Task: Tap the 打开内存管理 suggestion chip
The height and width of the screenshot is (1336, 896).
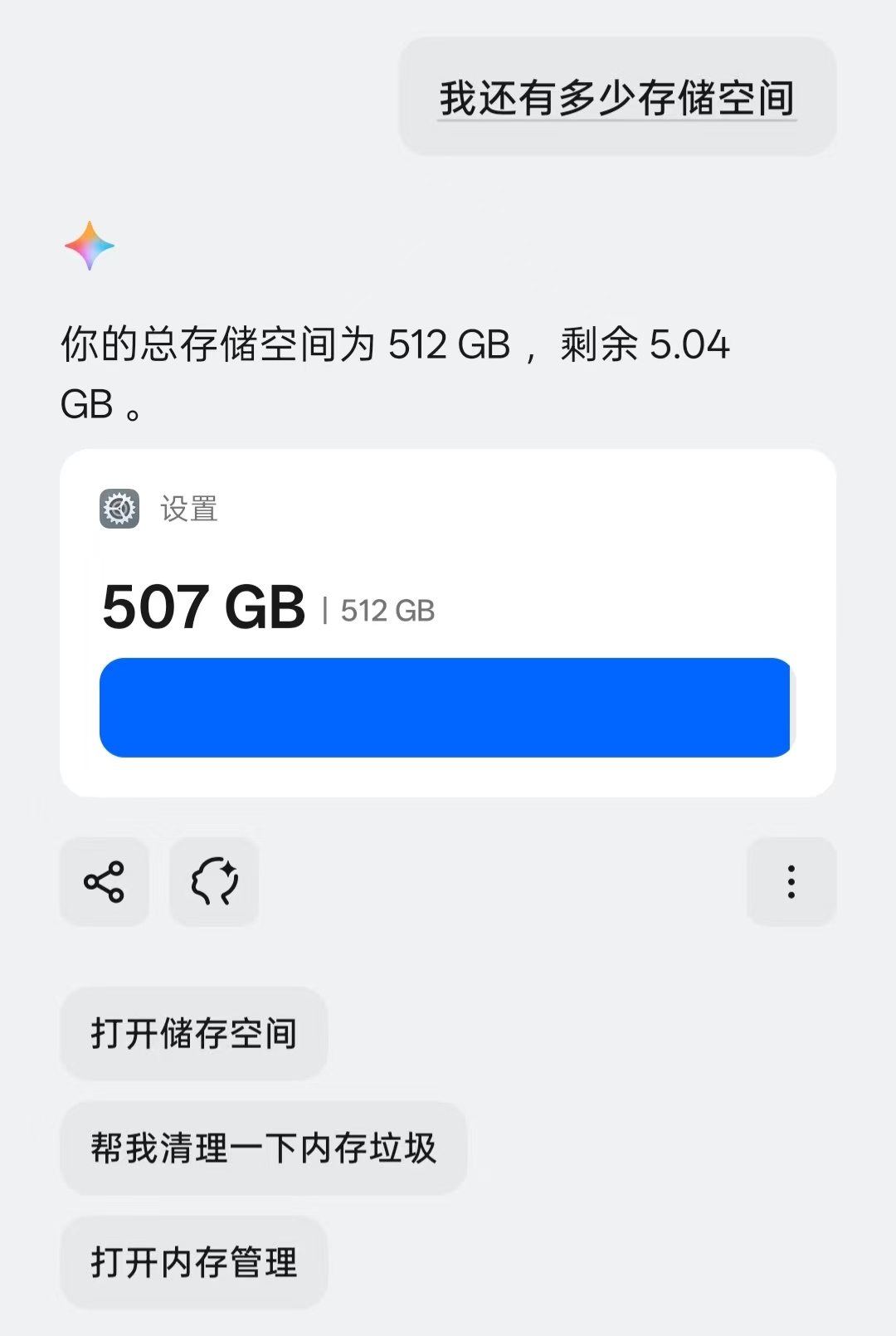Action: (x=193, y=1262)
